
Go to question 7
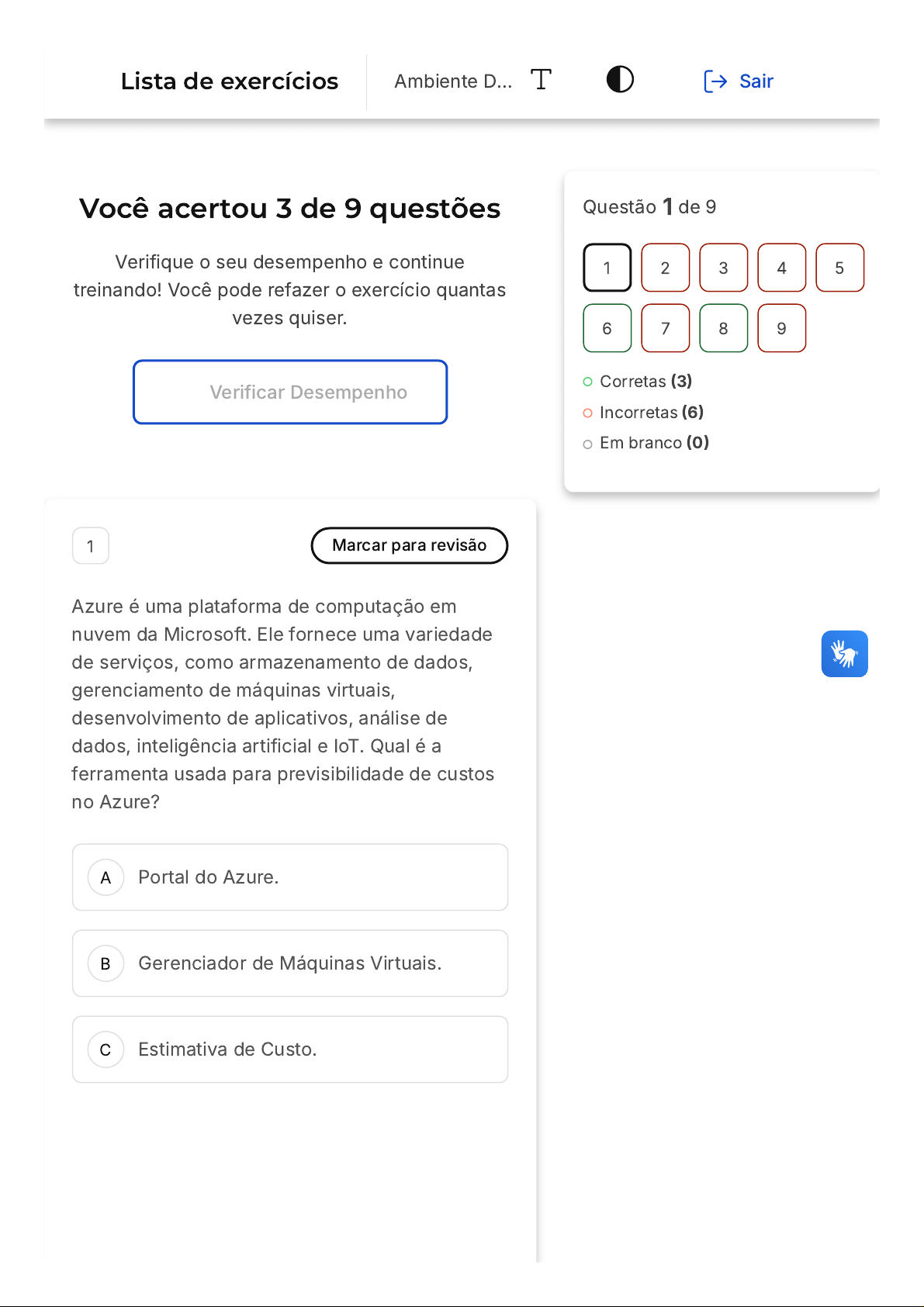coord(665,329)
